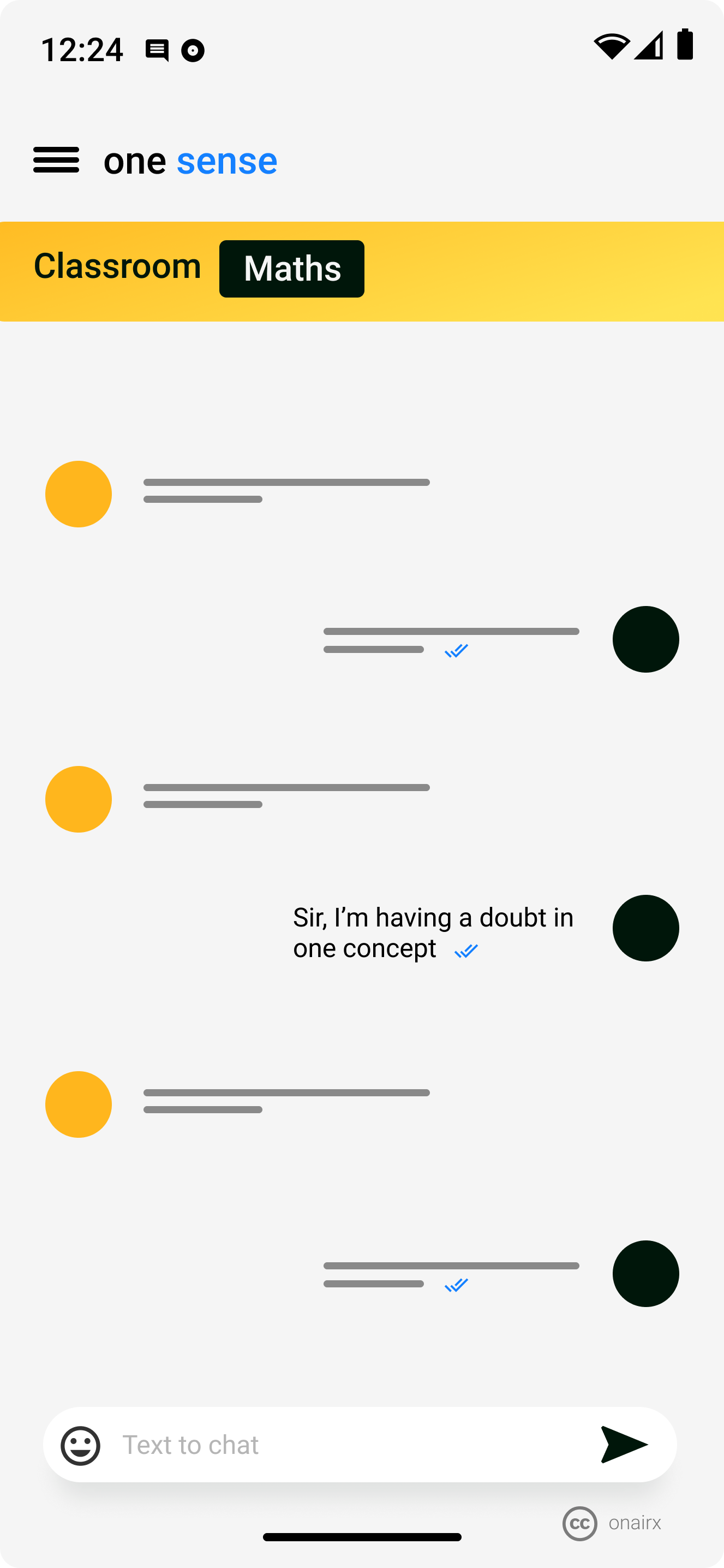Expand the chat options via the menu icon
This screenshot has width=724, height=1568.
click(57, 160)
